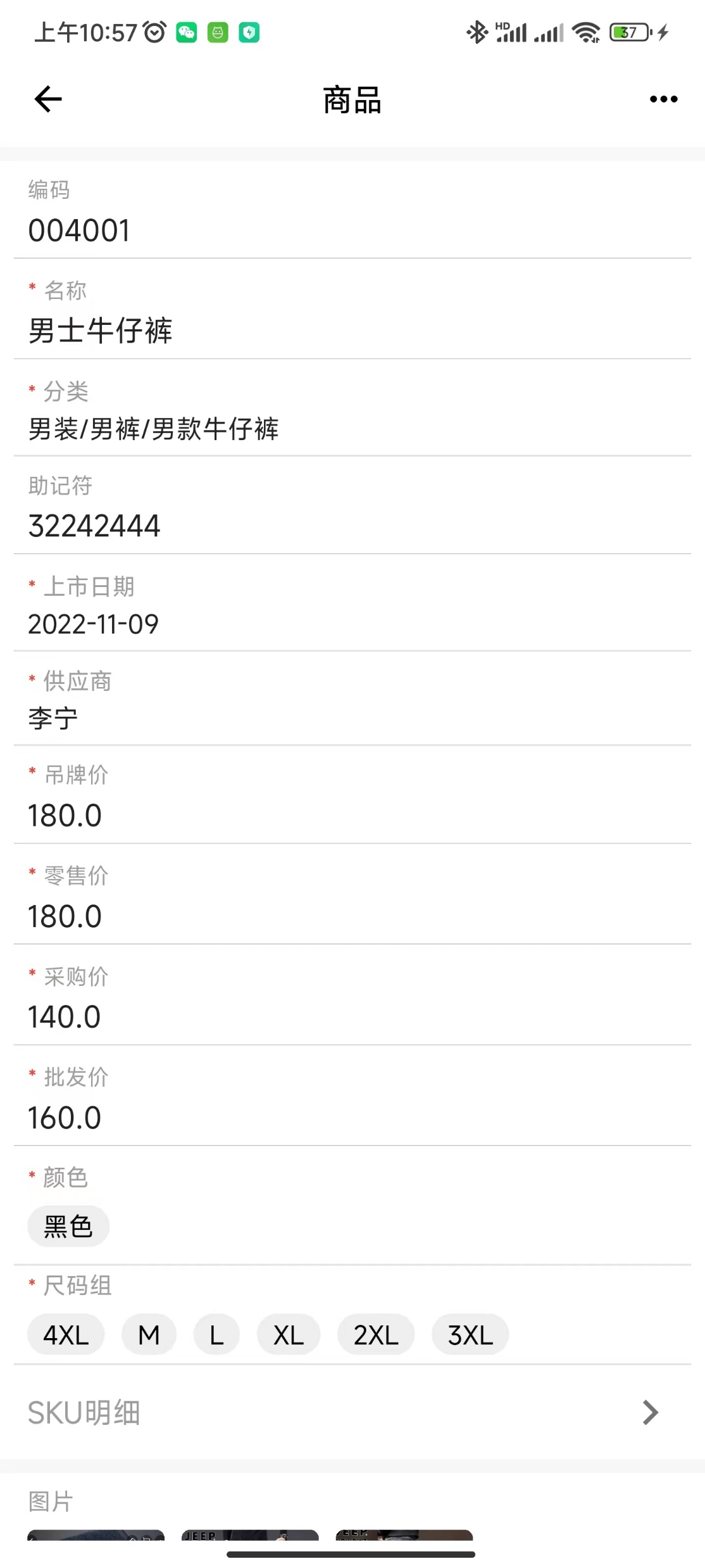The image size is (705, 1568).
Task: Select the 2XL size chip
Action: (376, 1334)
